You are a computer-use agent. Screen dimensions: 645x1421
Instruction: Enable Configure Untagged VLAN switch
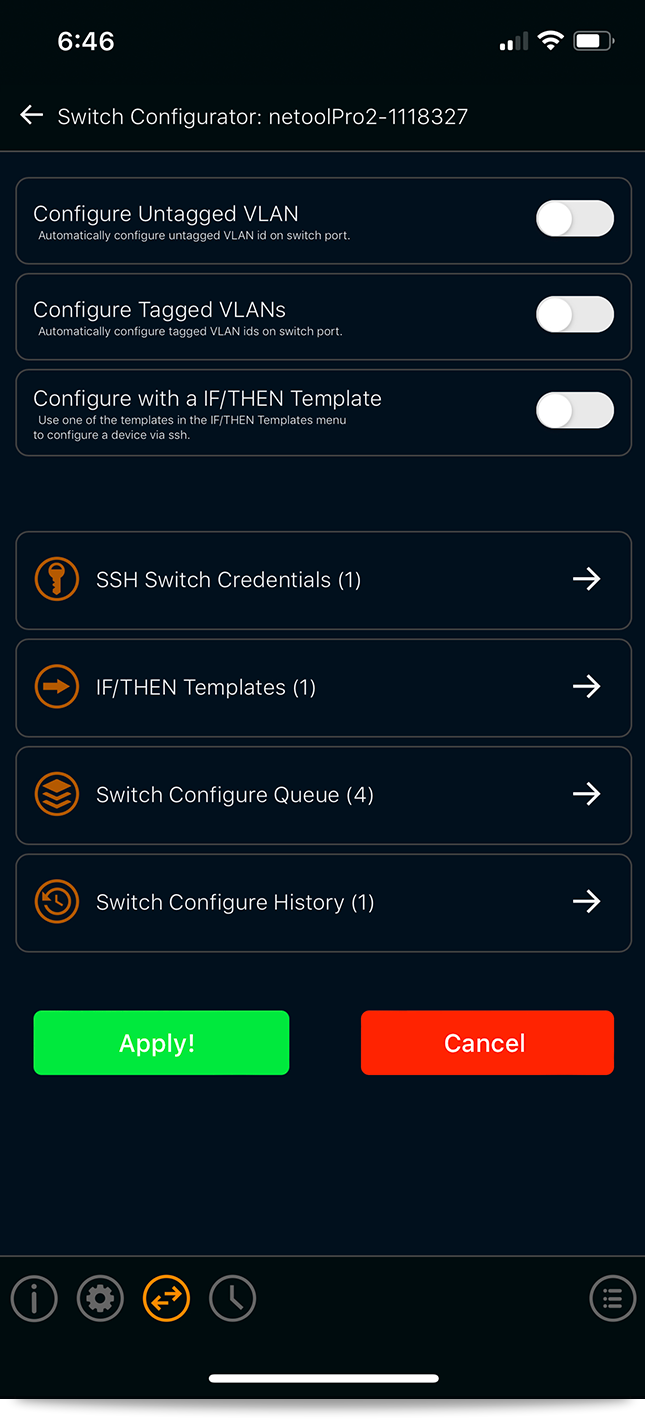[575, 218]
